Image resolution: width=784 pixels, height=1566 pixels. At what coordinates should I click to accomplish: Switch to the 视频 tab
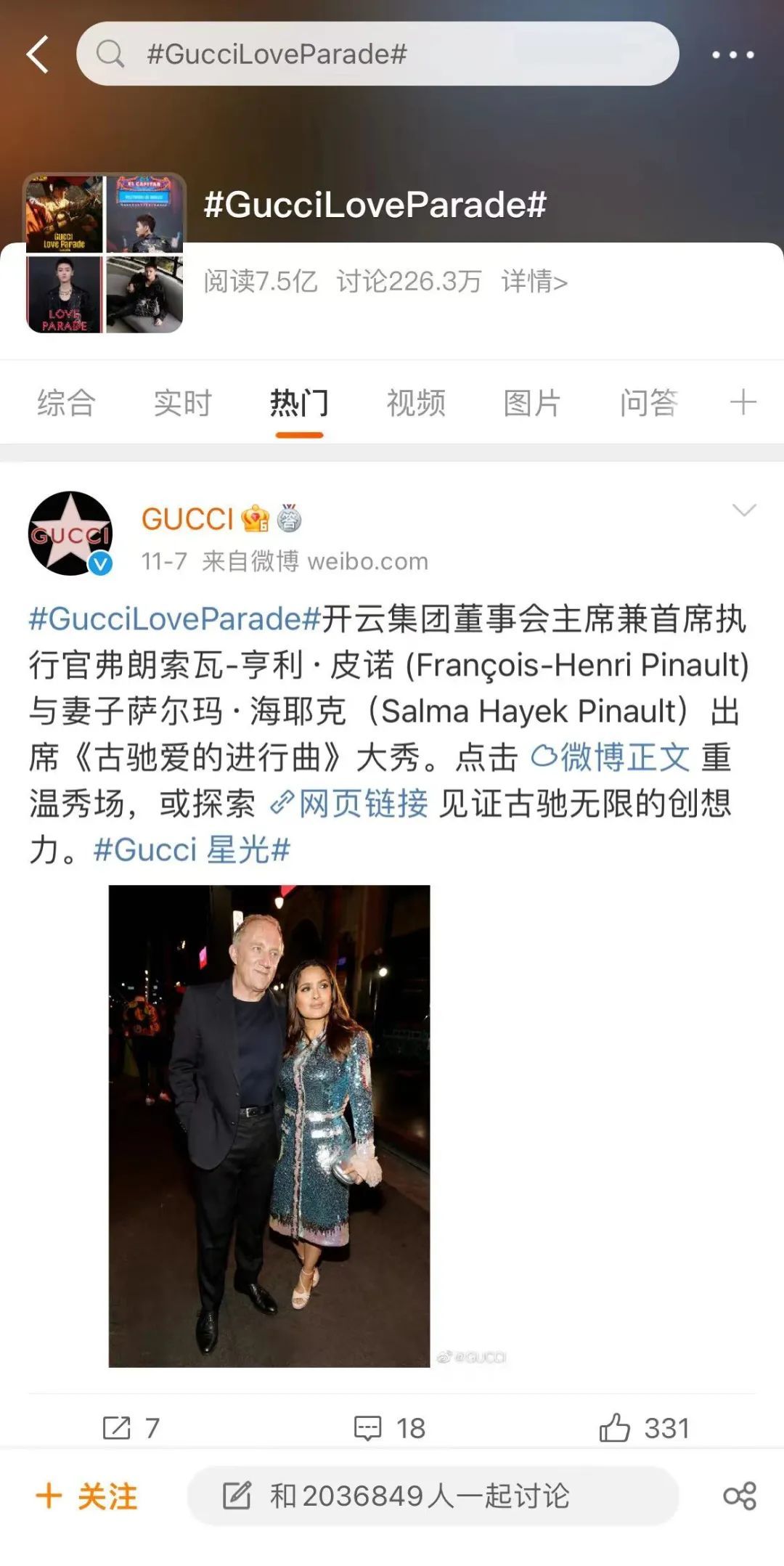tap(416, 403)
